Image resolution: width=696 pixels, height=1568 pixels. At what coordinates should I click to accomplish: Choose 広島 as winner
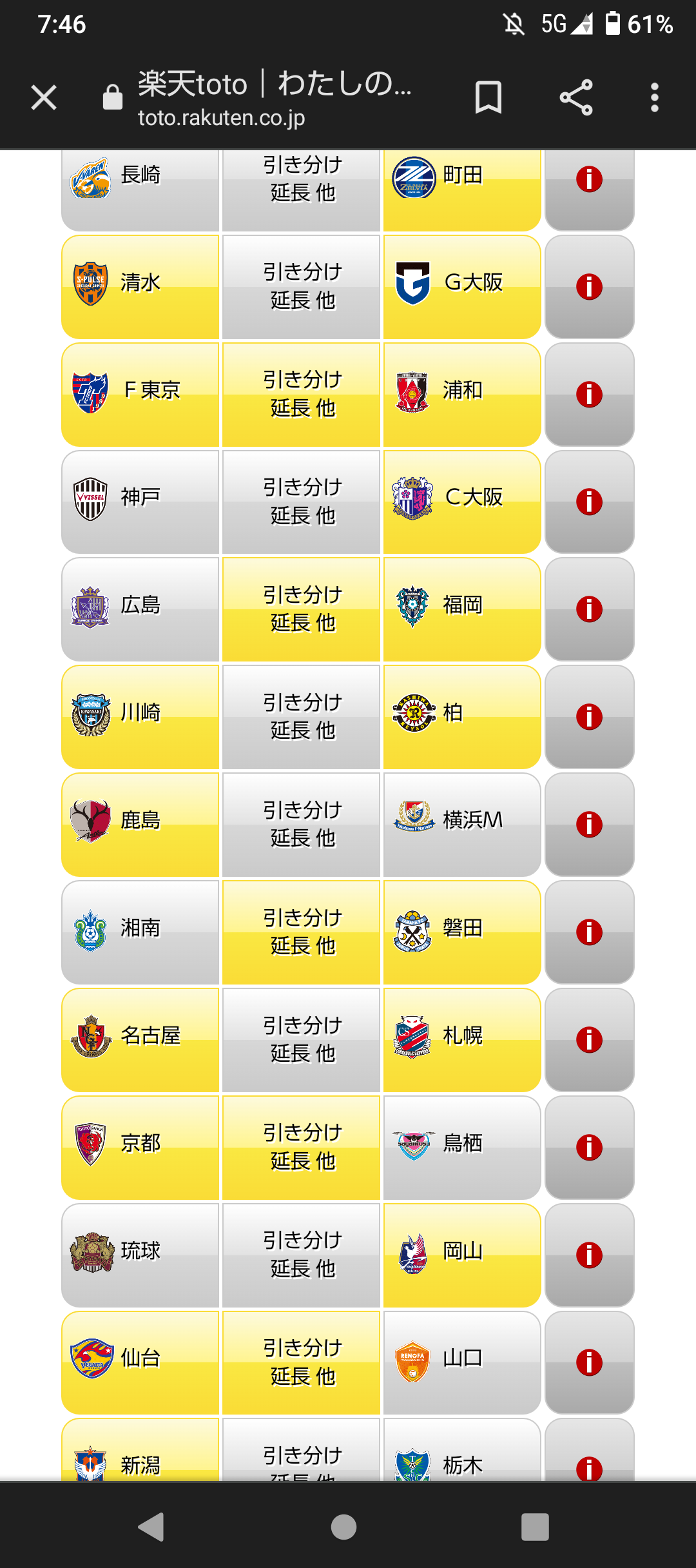[x=140, y=609]
